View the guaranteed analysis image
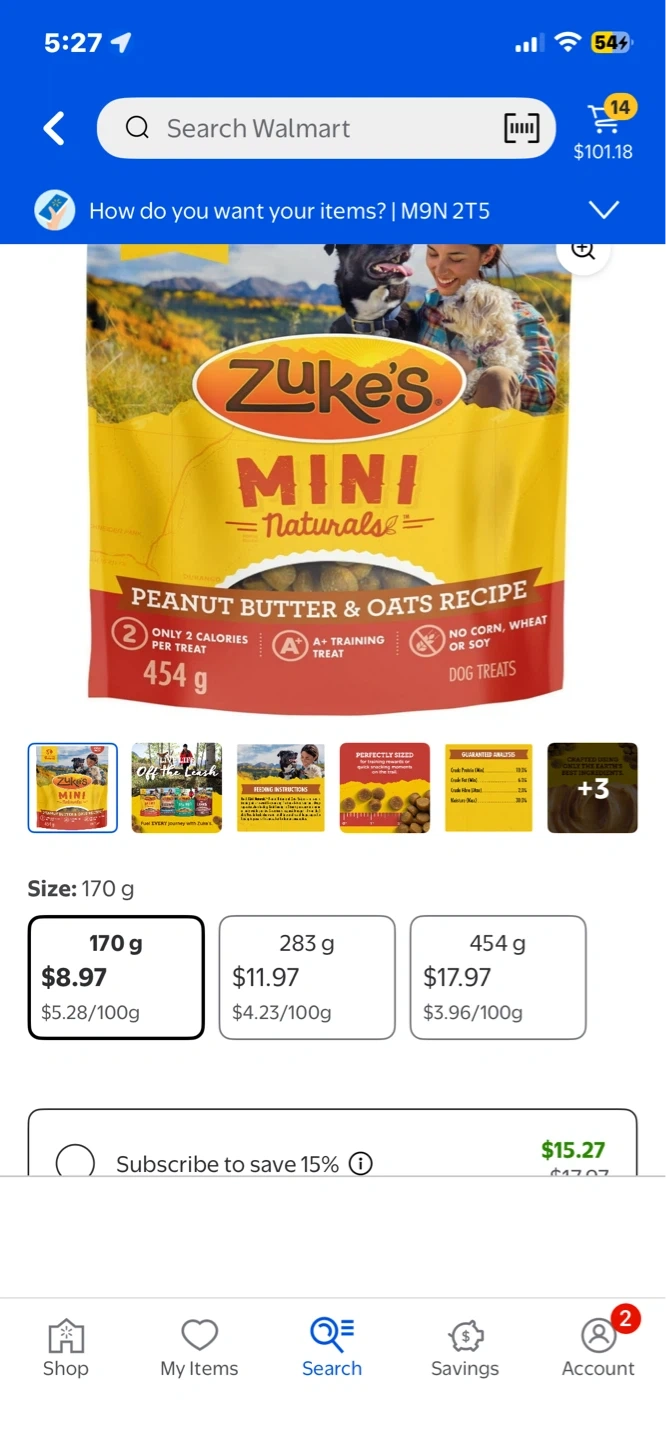Viewport: 666px width, 1440px height. tap(489, 788)
